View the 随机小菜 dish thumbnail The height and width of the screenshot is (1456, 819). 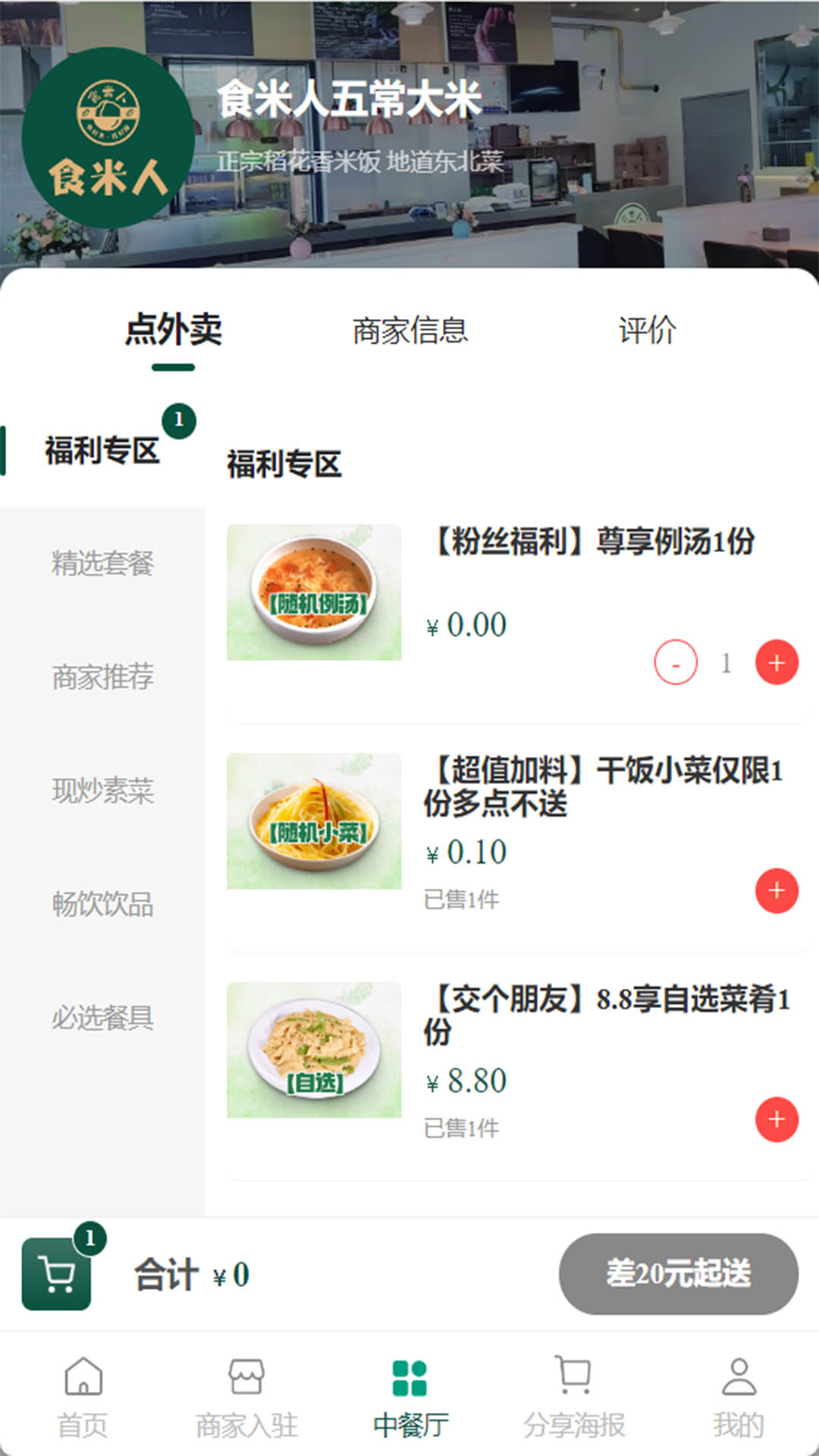click(x=314, y=823)
